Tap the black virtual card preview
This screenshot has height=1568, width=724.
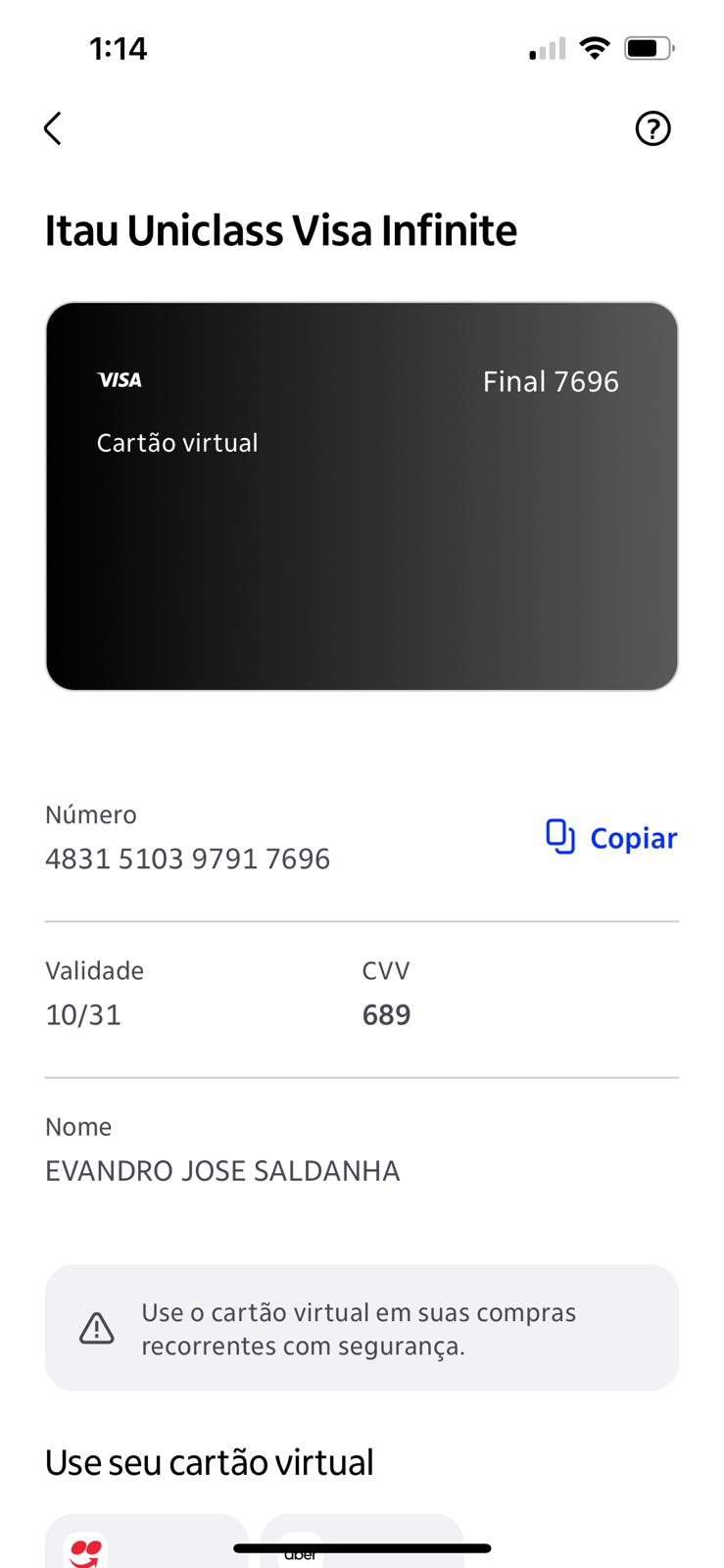coord(362,495)
